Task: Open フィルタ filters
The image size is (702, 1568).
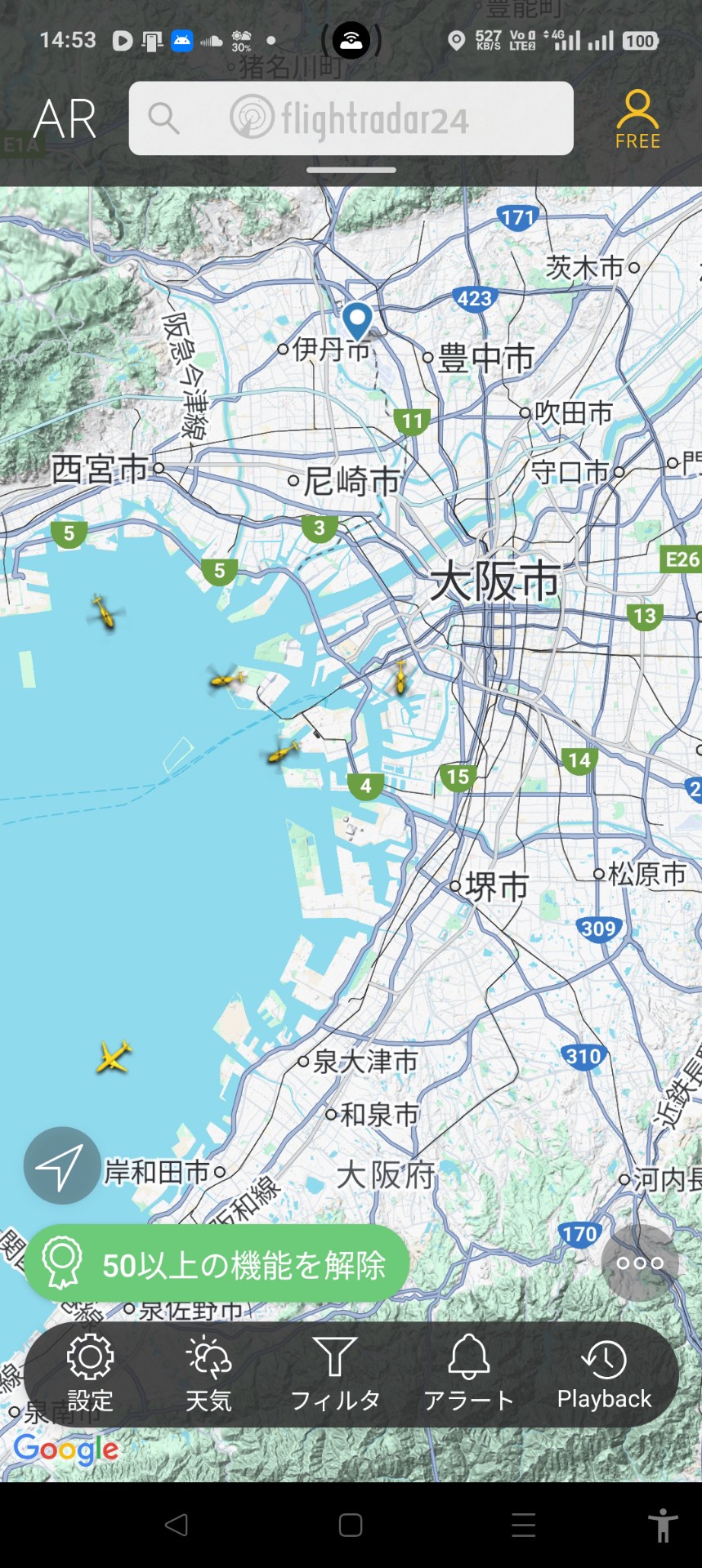Action: [335, 1374]
